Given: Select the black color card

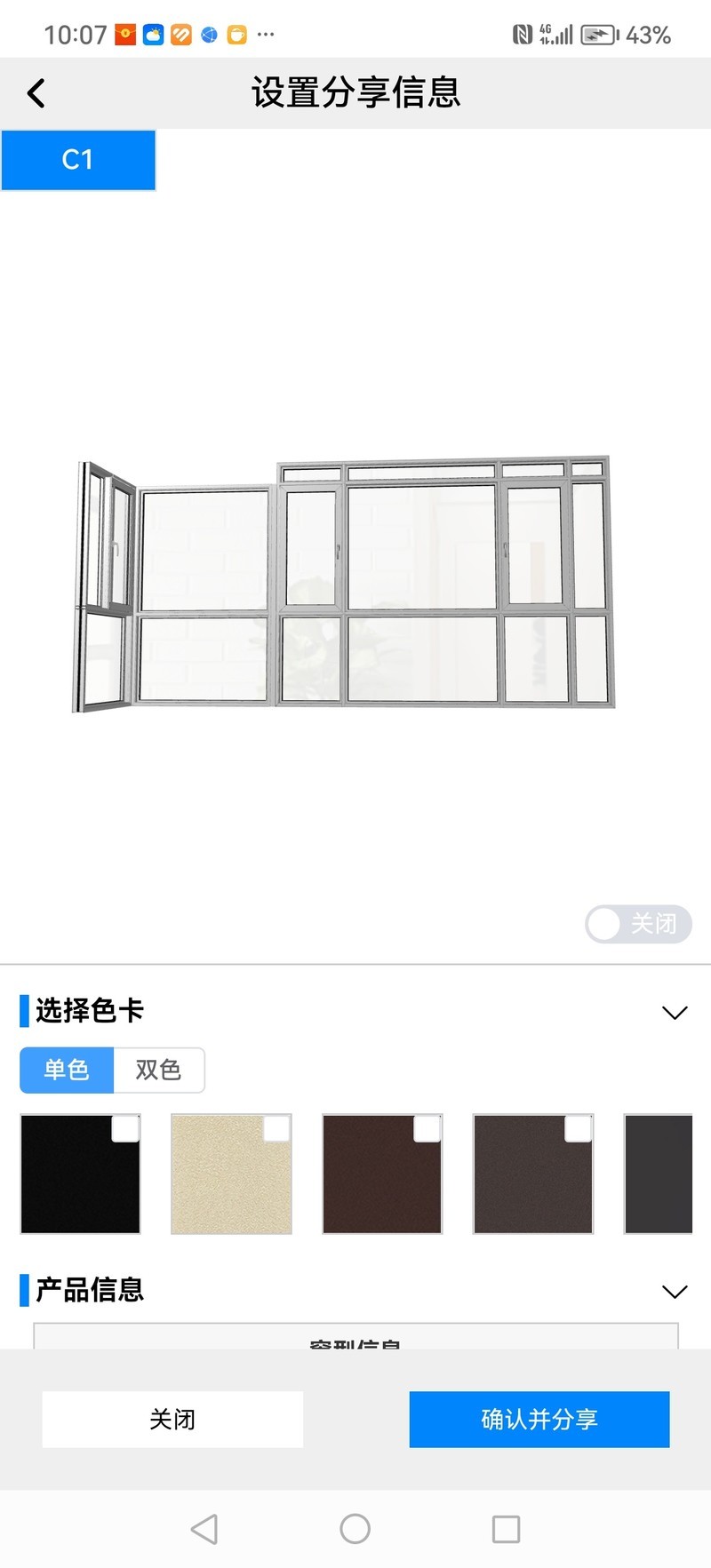Looking at the screenshot, I should pyautogui.click(x=80, y=1174).
